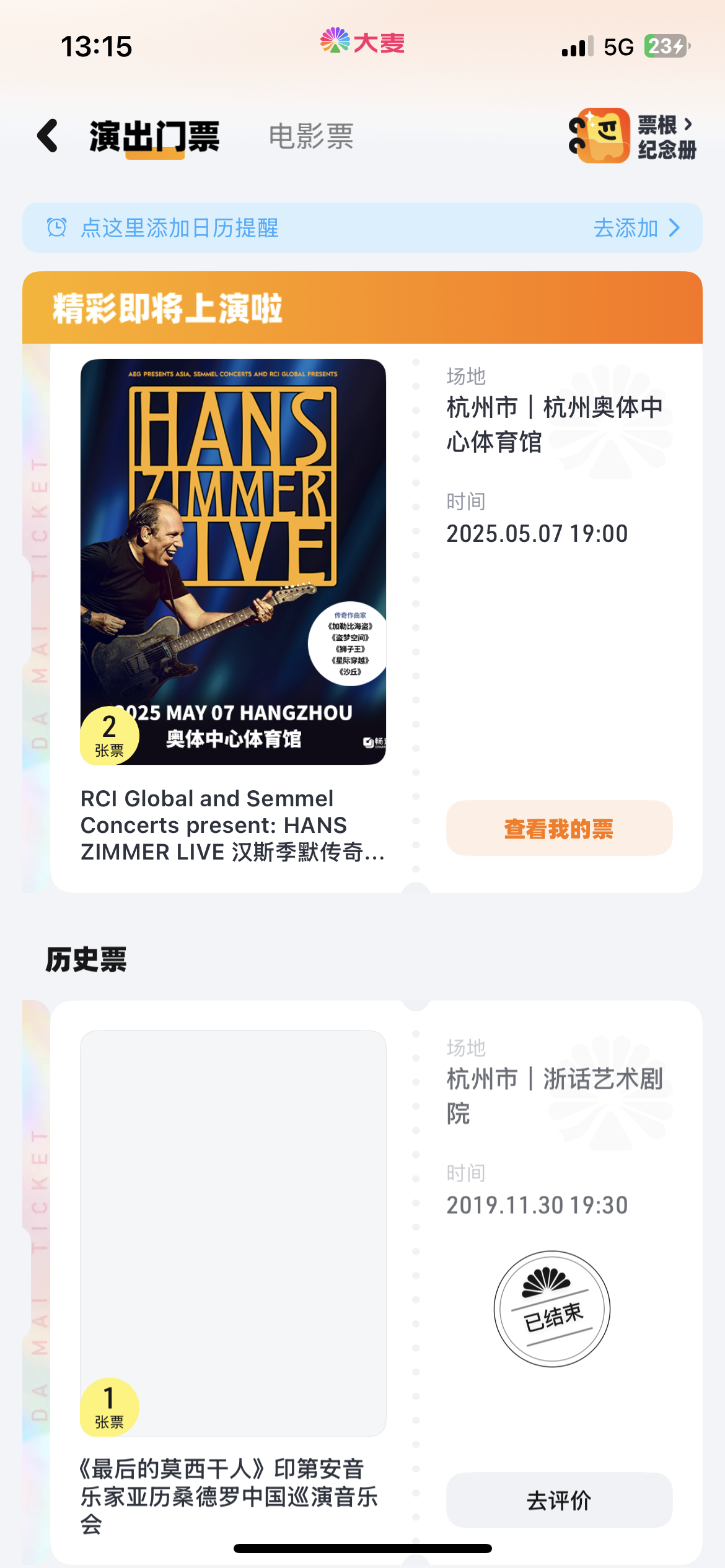Tap 去评价 to review the past show
This screenshot has width=725, height=1568.
pyautogui.click(x=559, y=1500)
